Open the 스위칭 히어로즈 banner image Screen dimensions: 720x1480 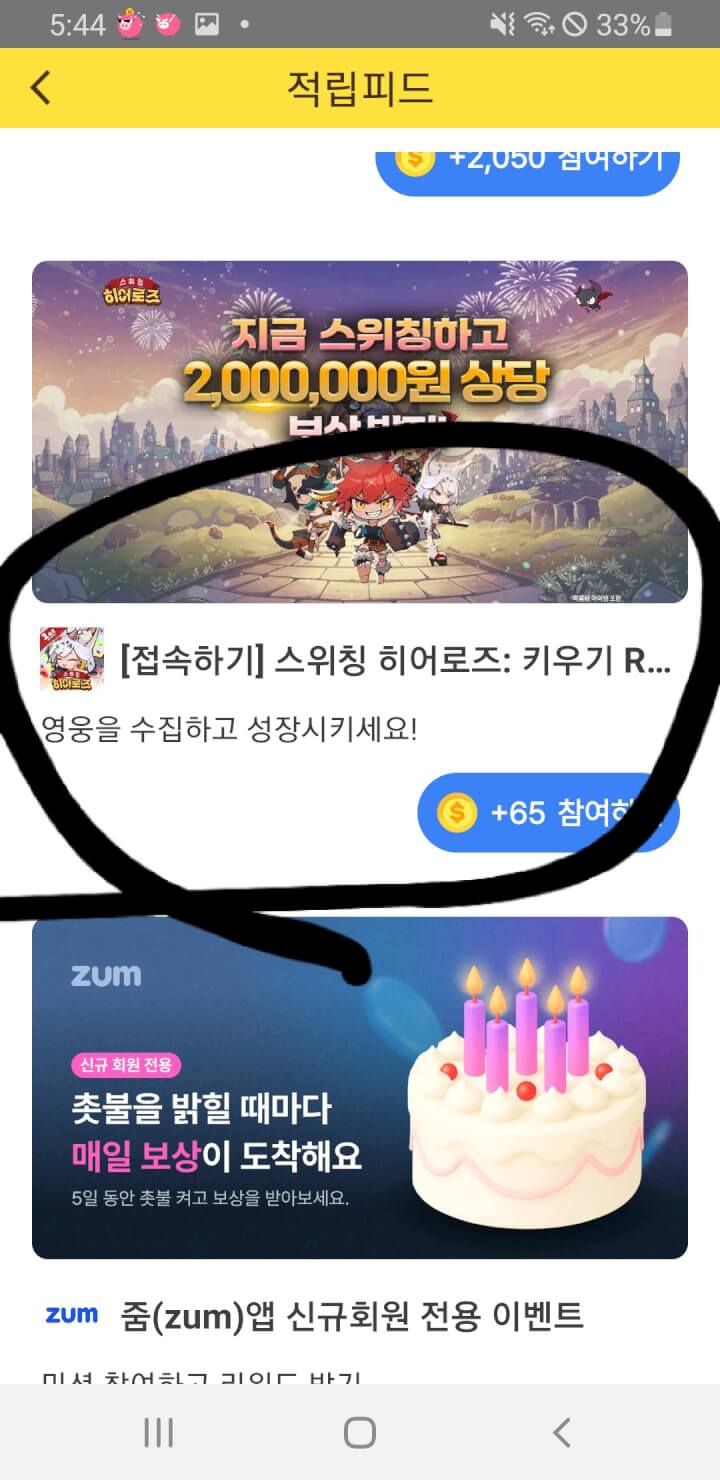359,431
